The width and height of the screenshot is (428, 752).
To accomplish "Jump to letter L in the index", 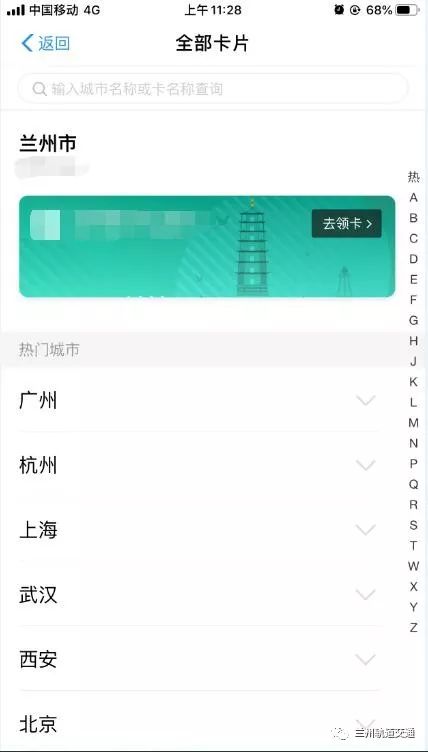I will [x=413, y=402].
